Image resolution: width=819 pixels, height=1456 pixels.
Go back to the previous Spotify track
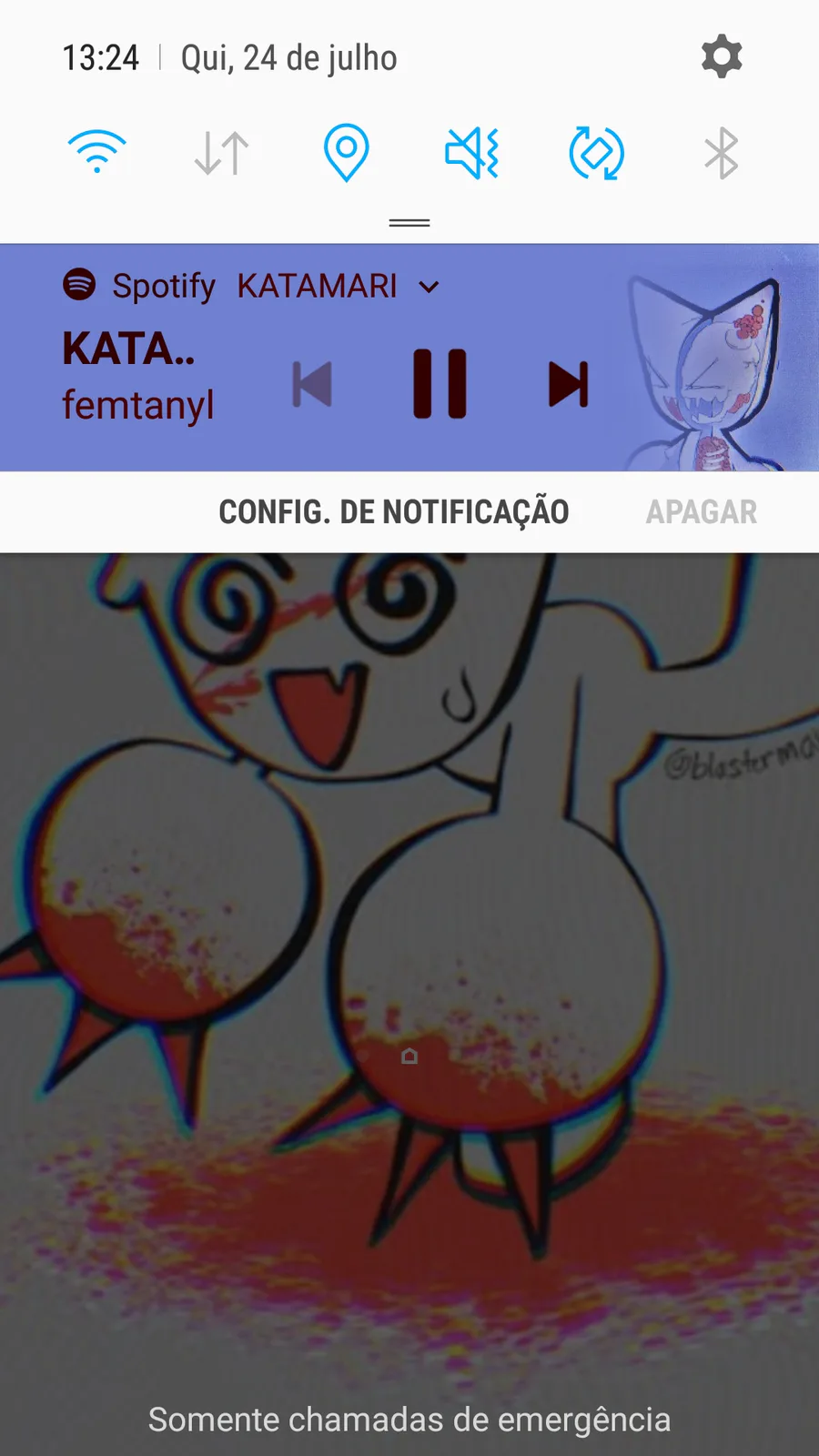[312, 384]
